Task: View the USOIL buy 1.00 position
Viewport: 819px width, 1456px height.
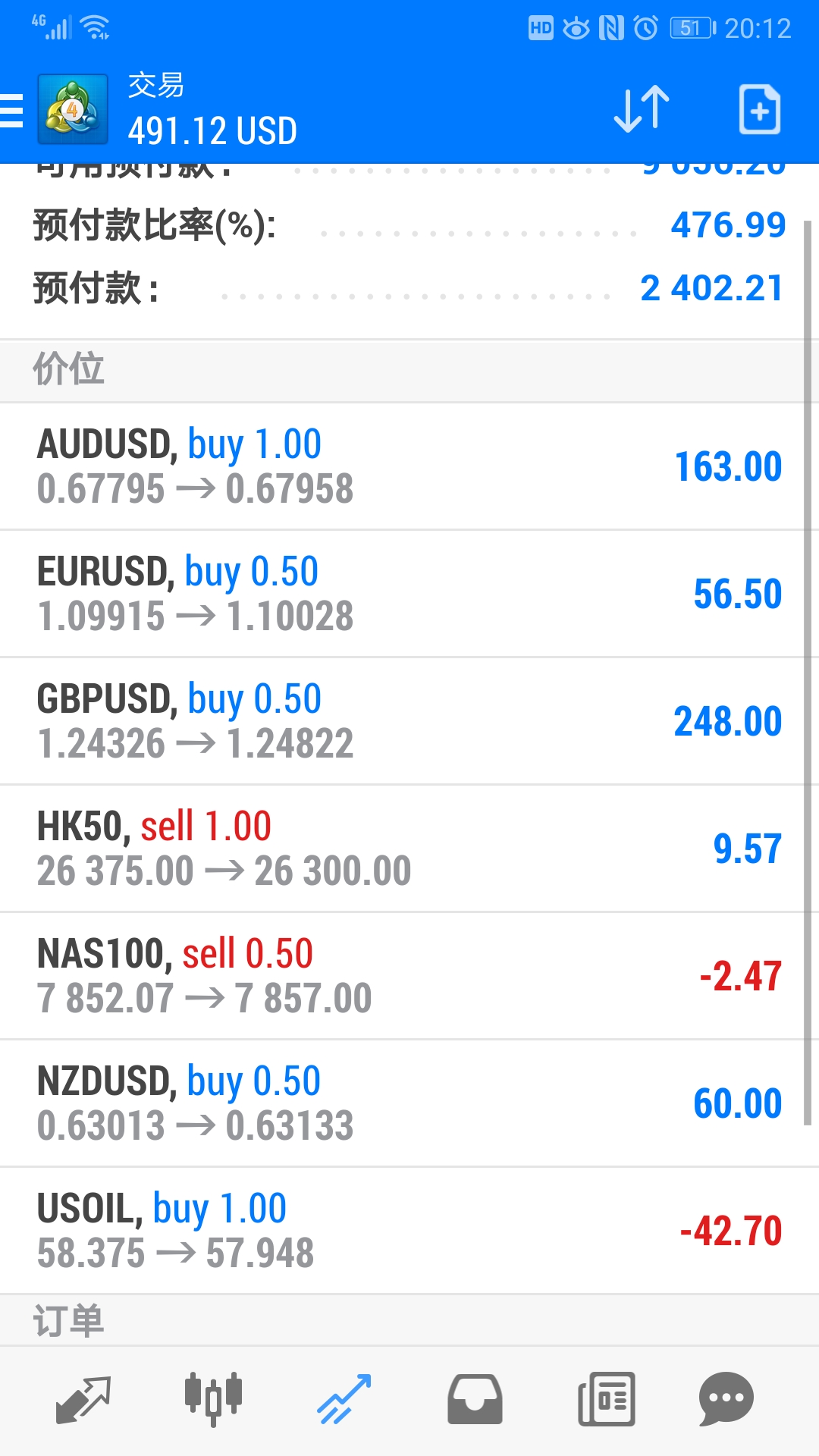Action: click(x=409, y=1231)
